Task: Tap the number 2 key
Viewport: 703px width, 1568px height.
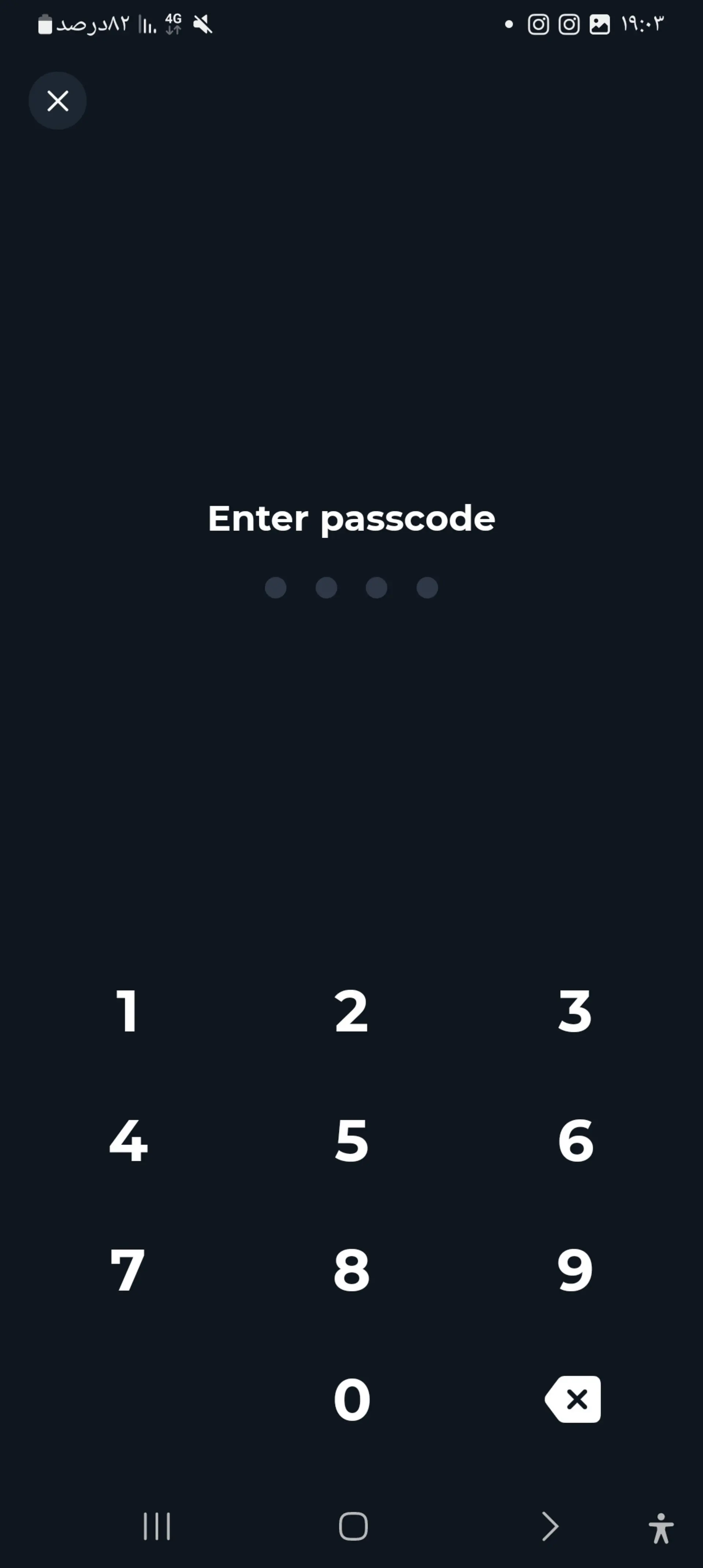Action: (x=351, y=1011)
